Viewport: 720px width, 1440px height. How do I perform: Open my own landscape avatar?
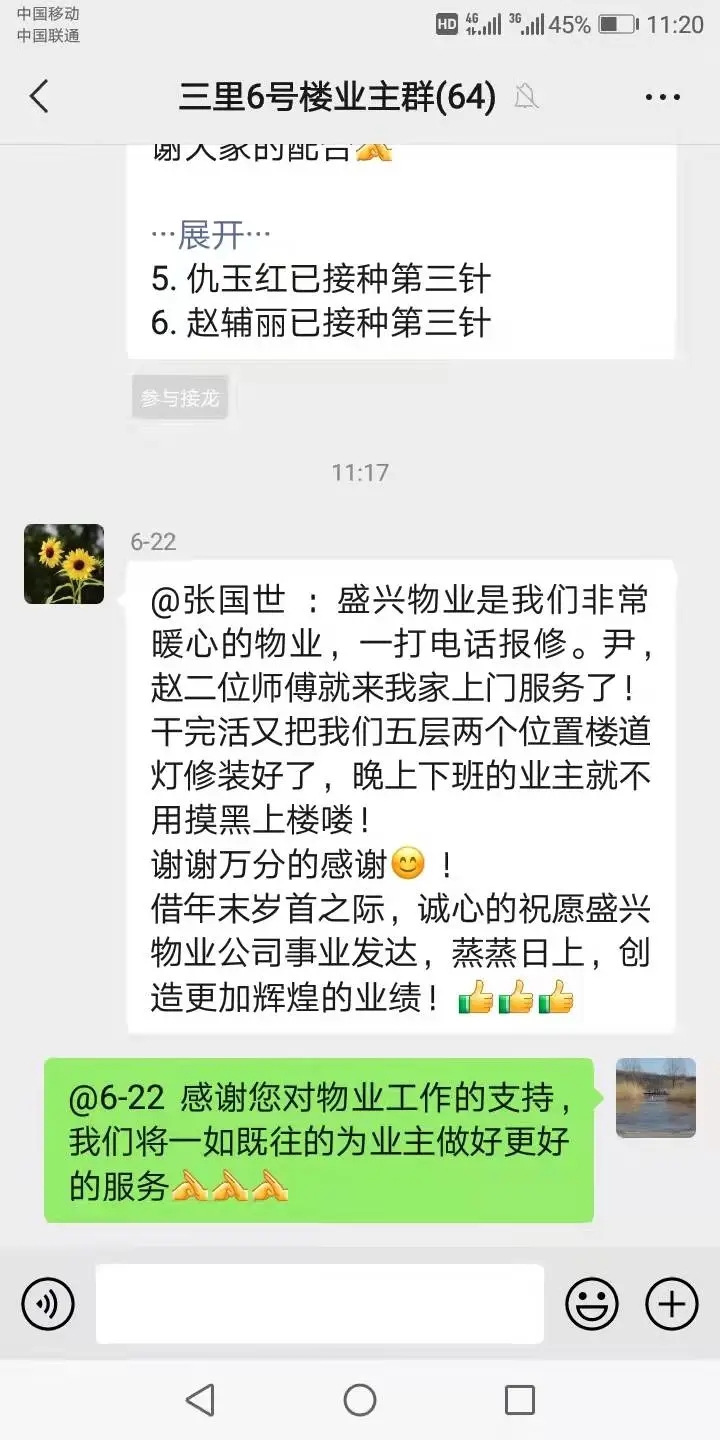tap(655, 1098)
